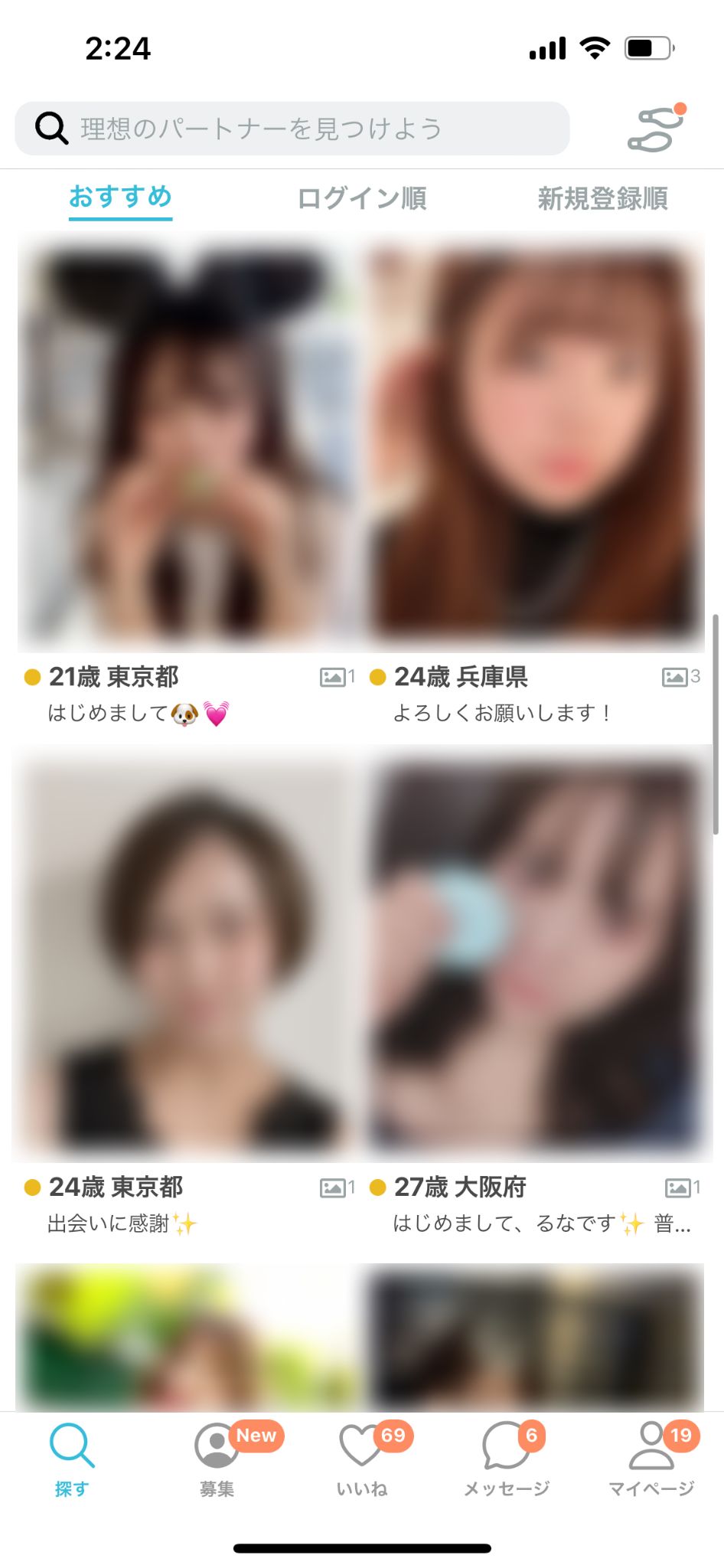Open the 募集 tab
The height and width of the screenshot is (1568, 724).
tap(217, 1459)
